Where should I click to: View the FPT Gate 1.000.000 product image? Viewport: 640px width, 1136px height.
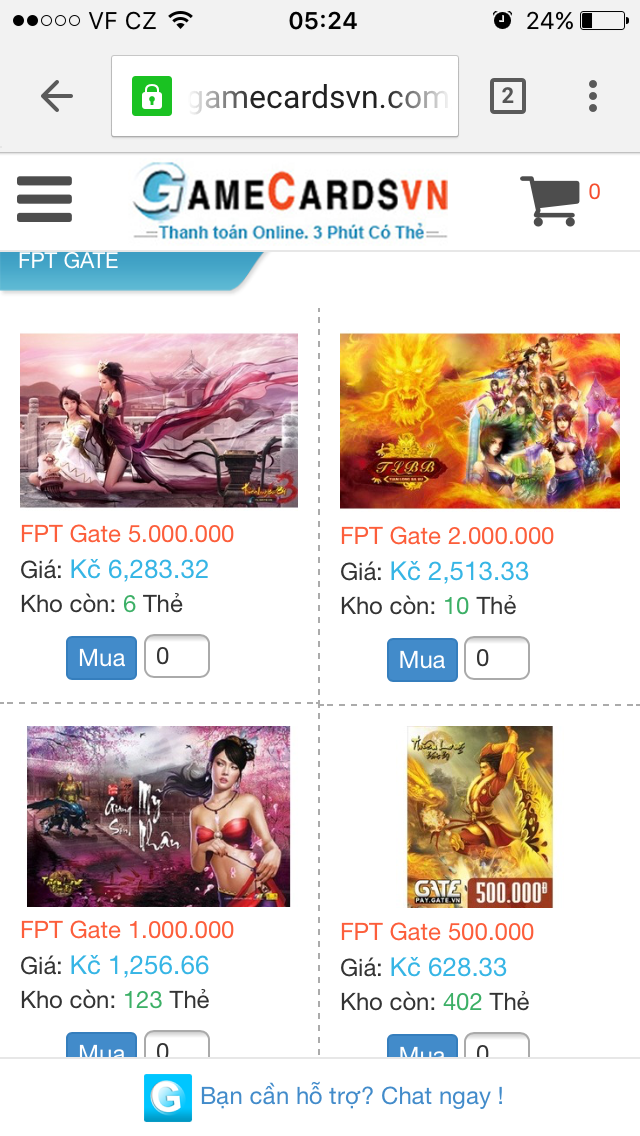pos(159,816)
